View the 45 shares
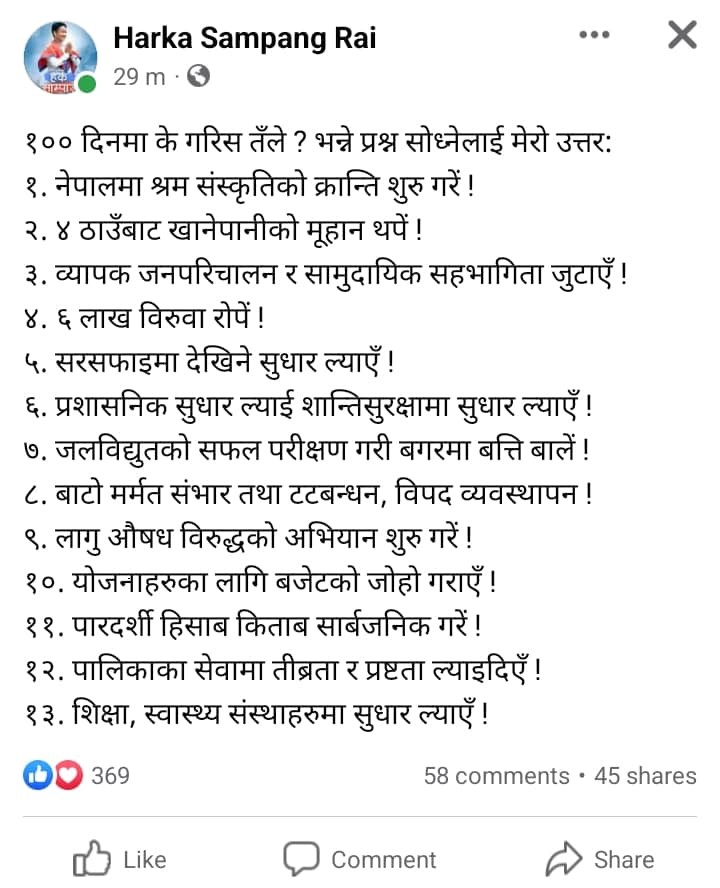The image size is (720, 888). (645, 776)
